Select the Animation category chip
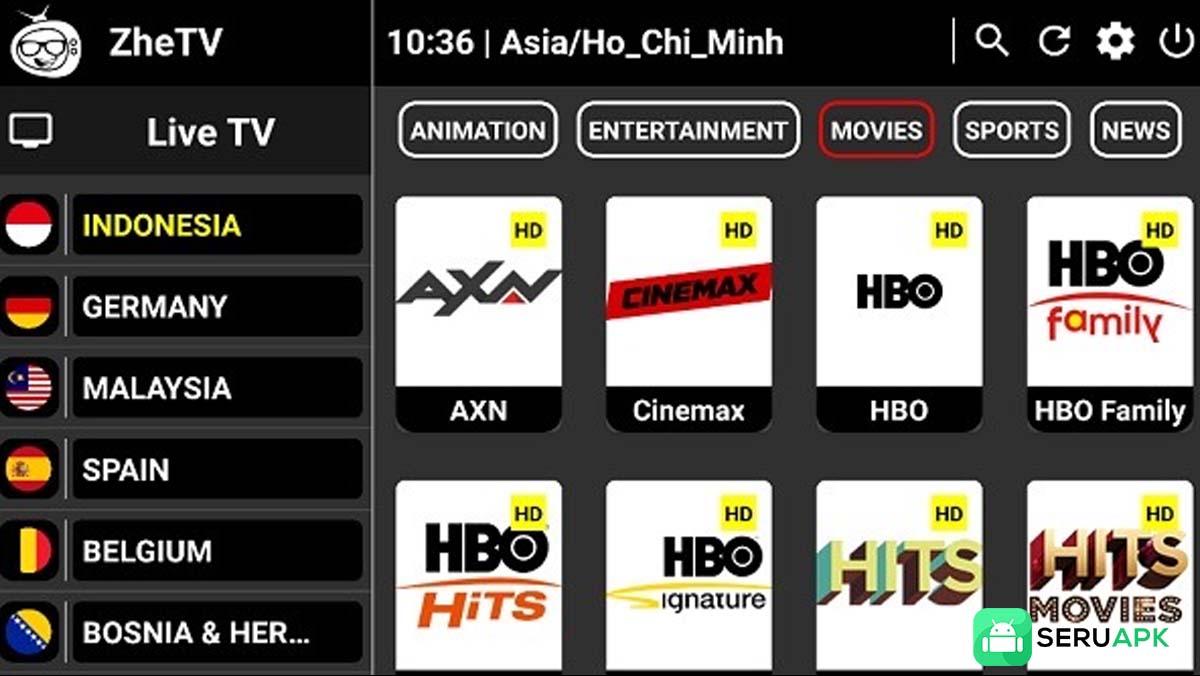Screen dimensions: 1200x676 coord(478,131)
